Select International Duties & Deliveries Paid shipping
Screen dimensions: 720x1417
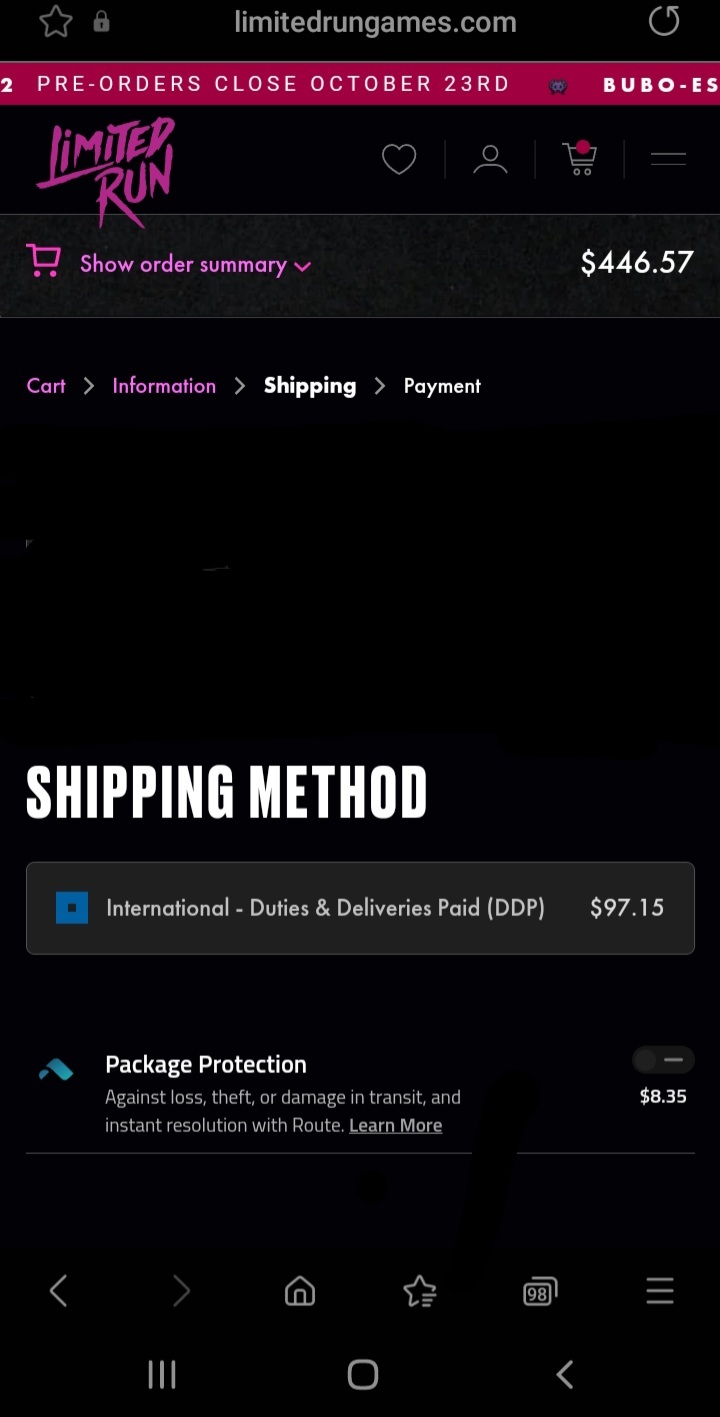click(x=72, y=908)
